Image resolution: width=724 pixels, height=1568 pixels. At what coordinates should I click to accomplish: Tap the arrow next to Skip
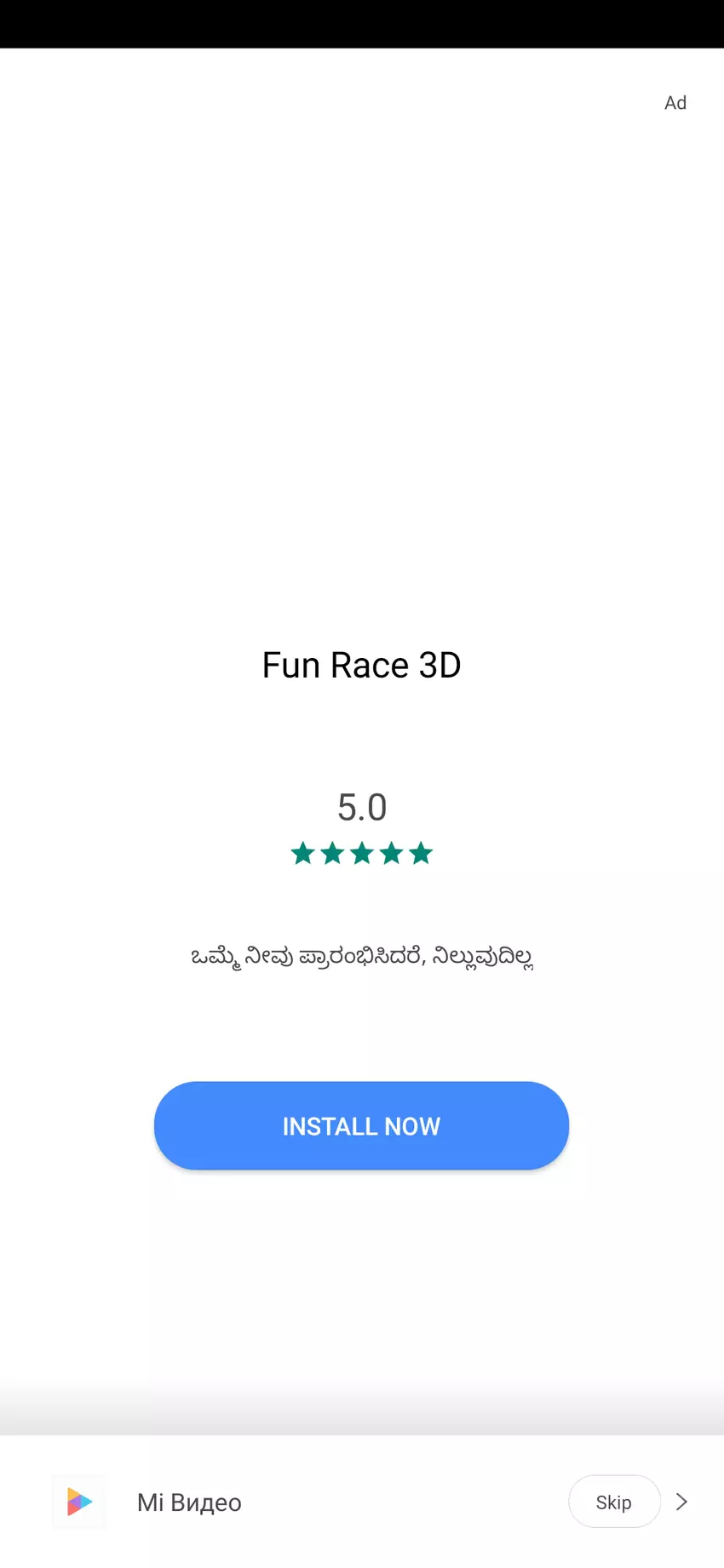681,1502
